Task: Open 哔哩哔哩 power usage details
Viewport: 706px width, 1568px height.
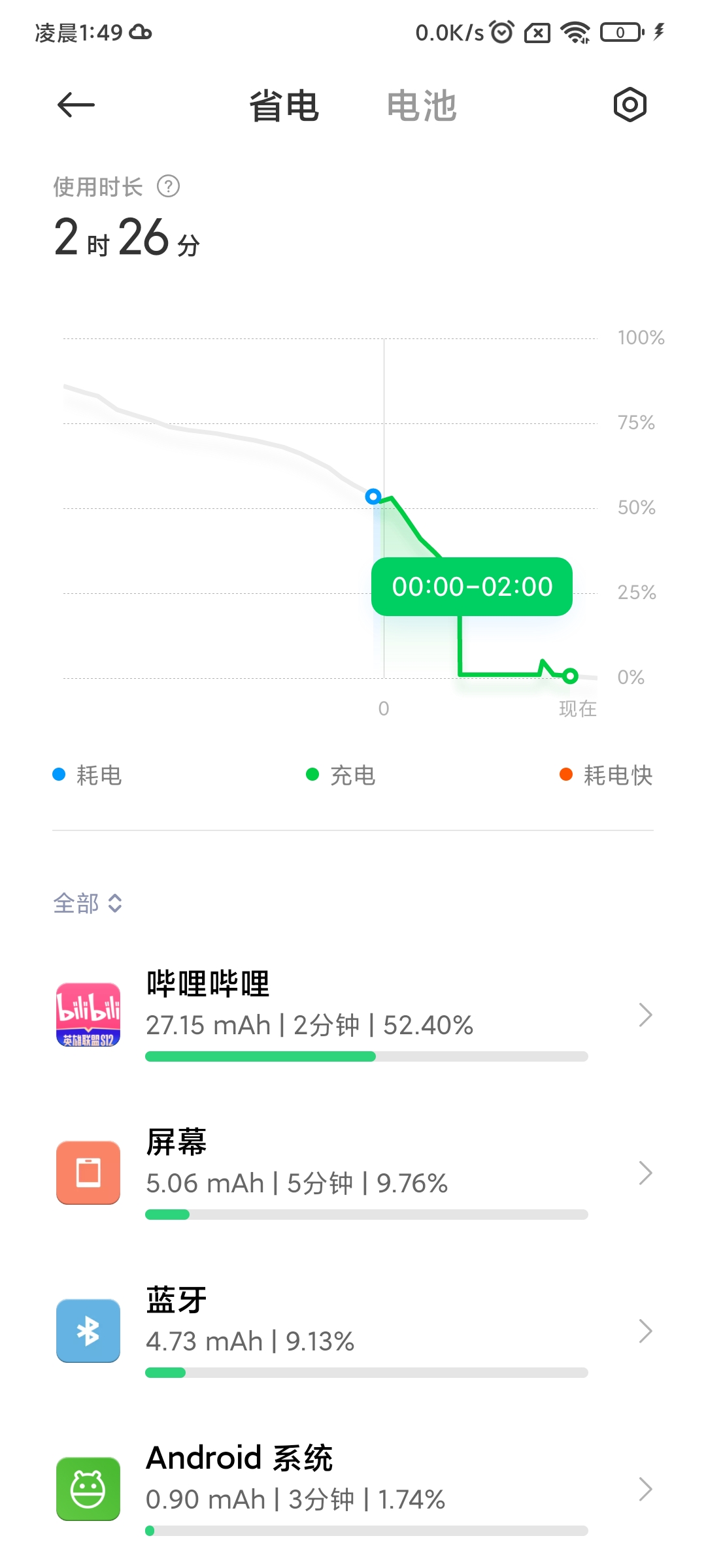Action: 353,1015
